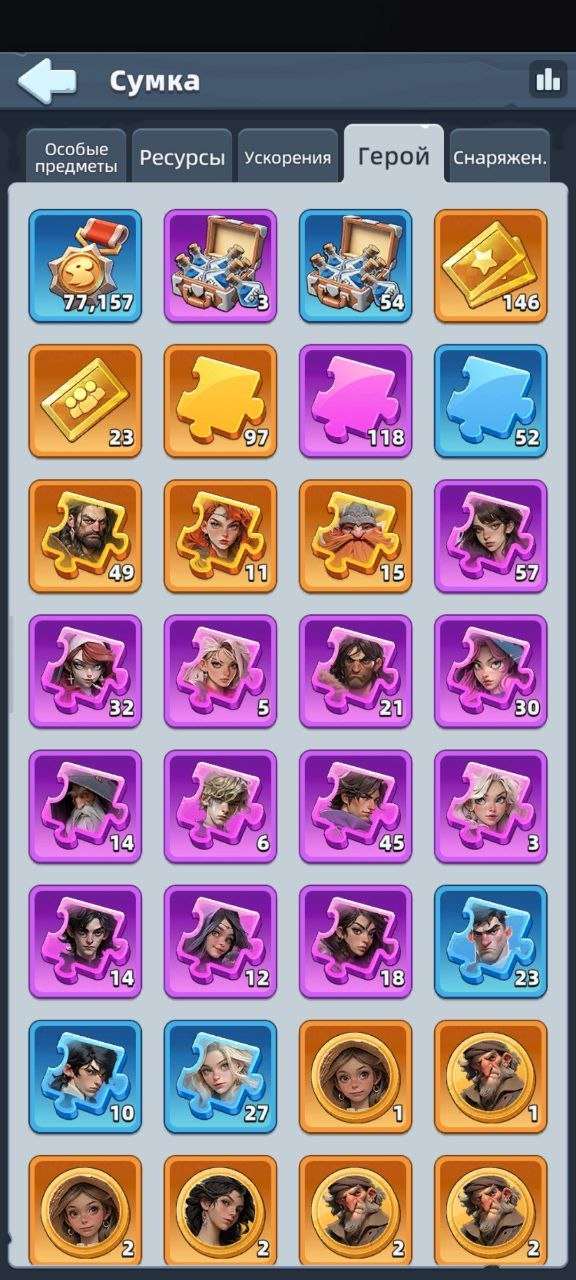This screenshot has width=576, height=1280.
Task: Switch to the Ресурсы tab
Action: click(x=182, y=157)
